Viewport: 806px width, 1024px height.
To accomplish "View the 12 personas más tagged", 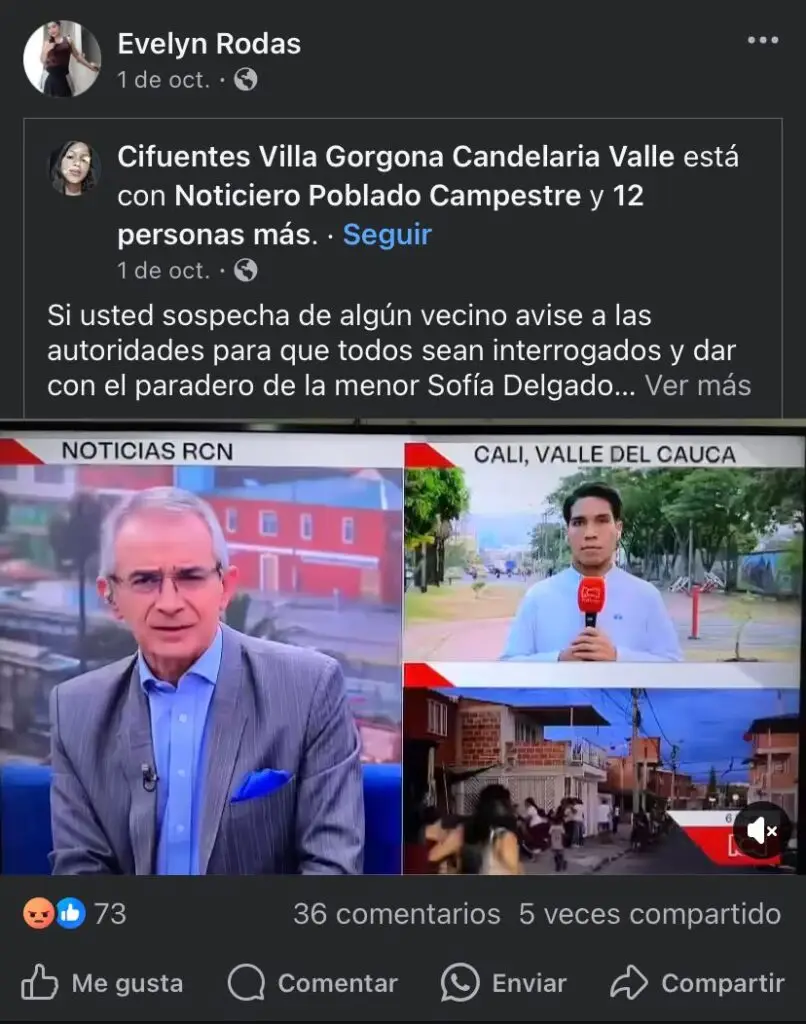I will pos(216,234).
